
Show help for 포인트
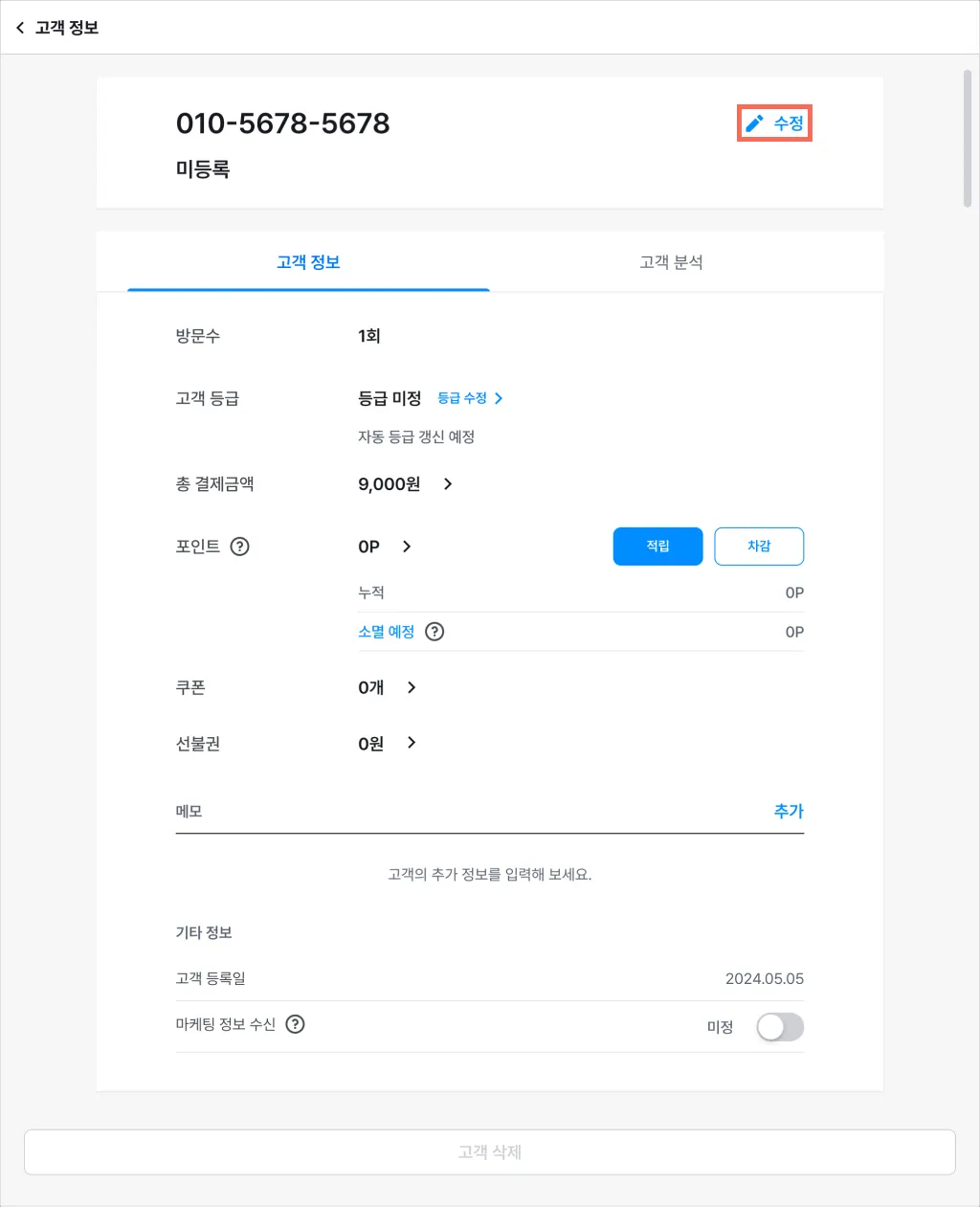[x=240, y=547]
